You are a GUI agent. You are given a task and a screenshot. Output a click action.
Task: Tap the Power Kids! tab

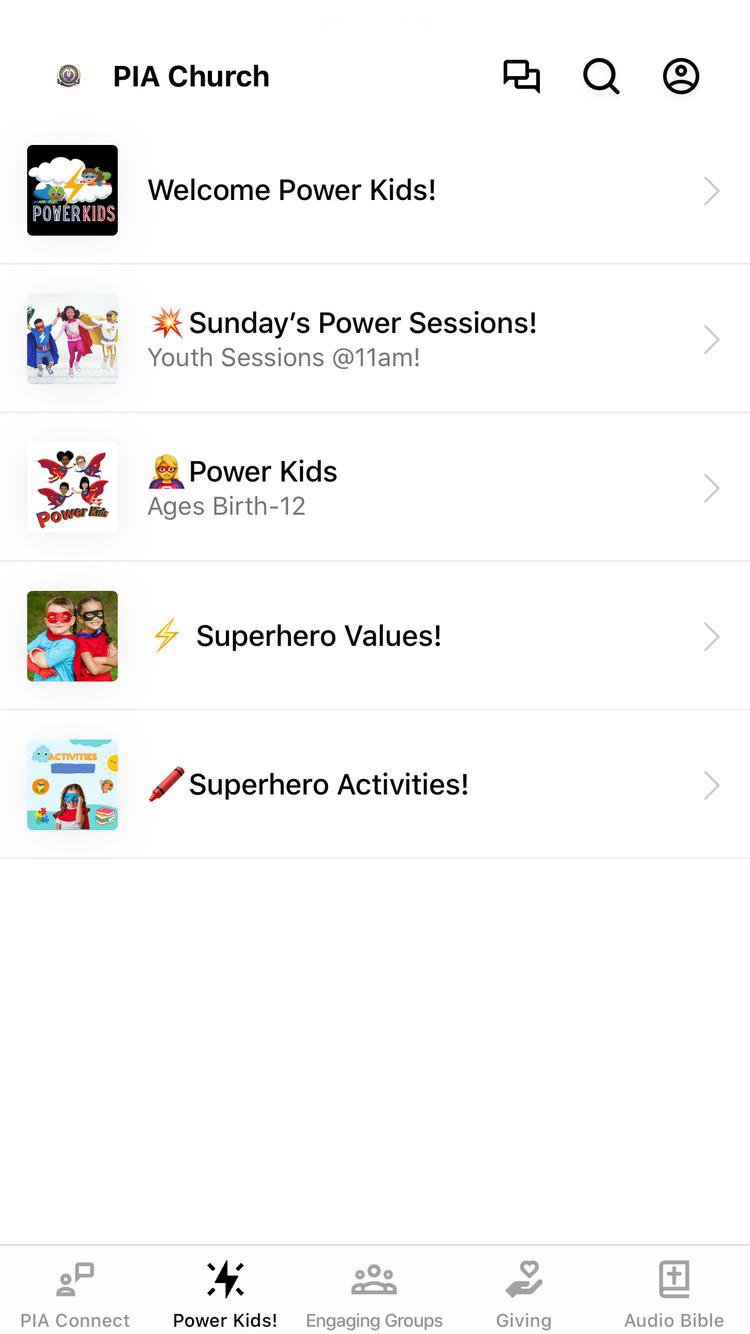click(225, 1293)
